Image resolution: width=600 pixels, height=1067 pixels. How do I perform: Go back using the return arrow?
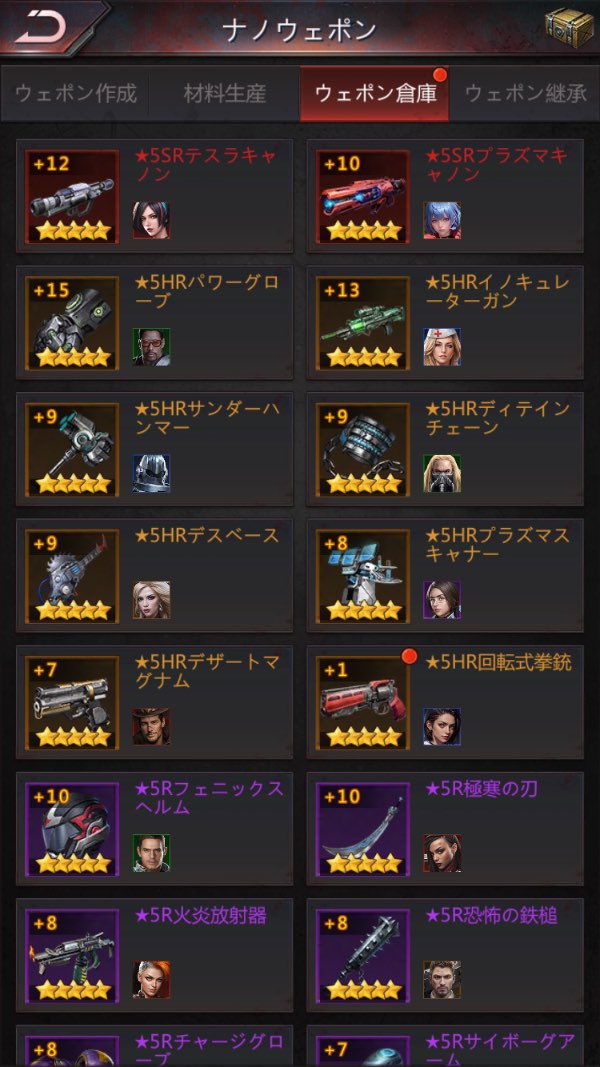click(x=42, y=27)
